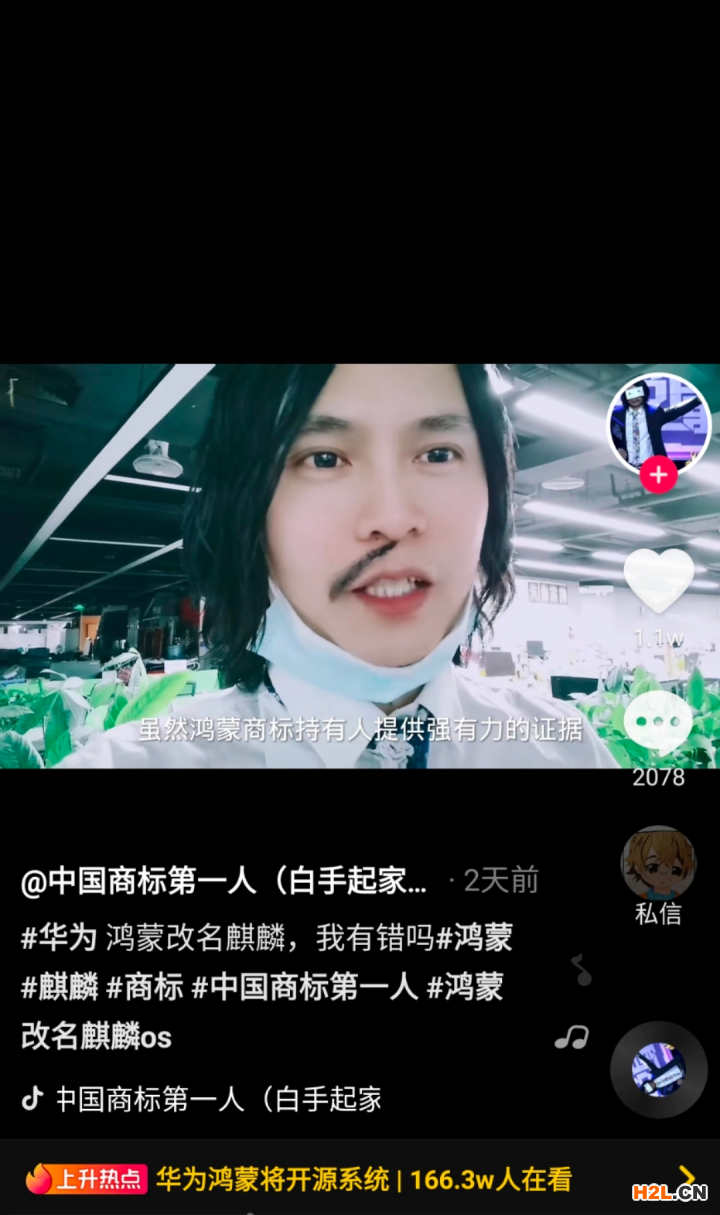Open the spinning music disc

pos(658,1069)
